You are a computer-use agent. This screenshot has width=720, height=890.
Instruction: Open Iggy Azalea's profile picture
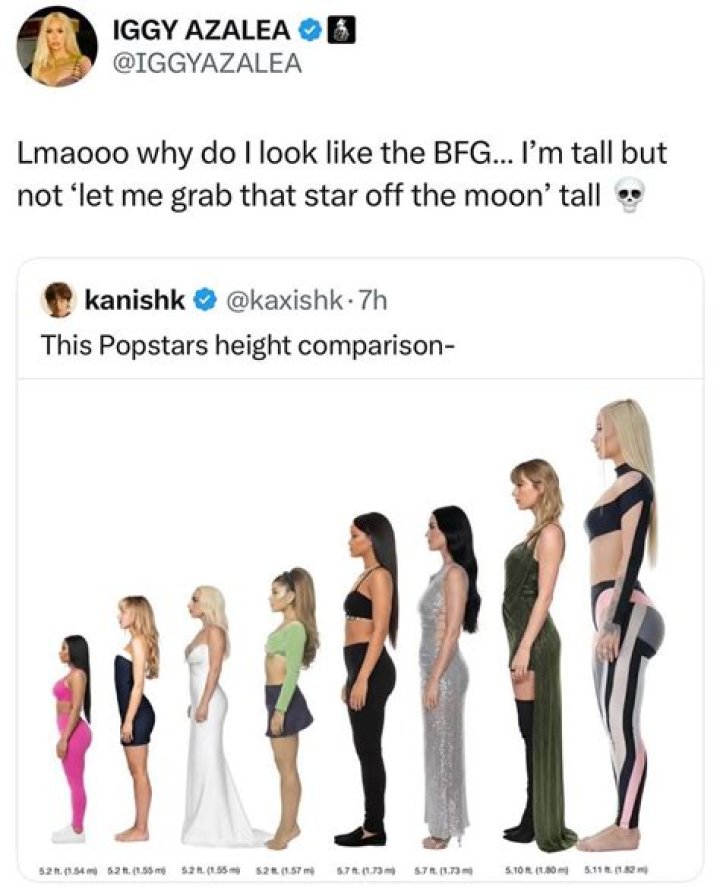[59, 47]
